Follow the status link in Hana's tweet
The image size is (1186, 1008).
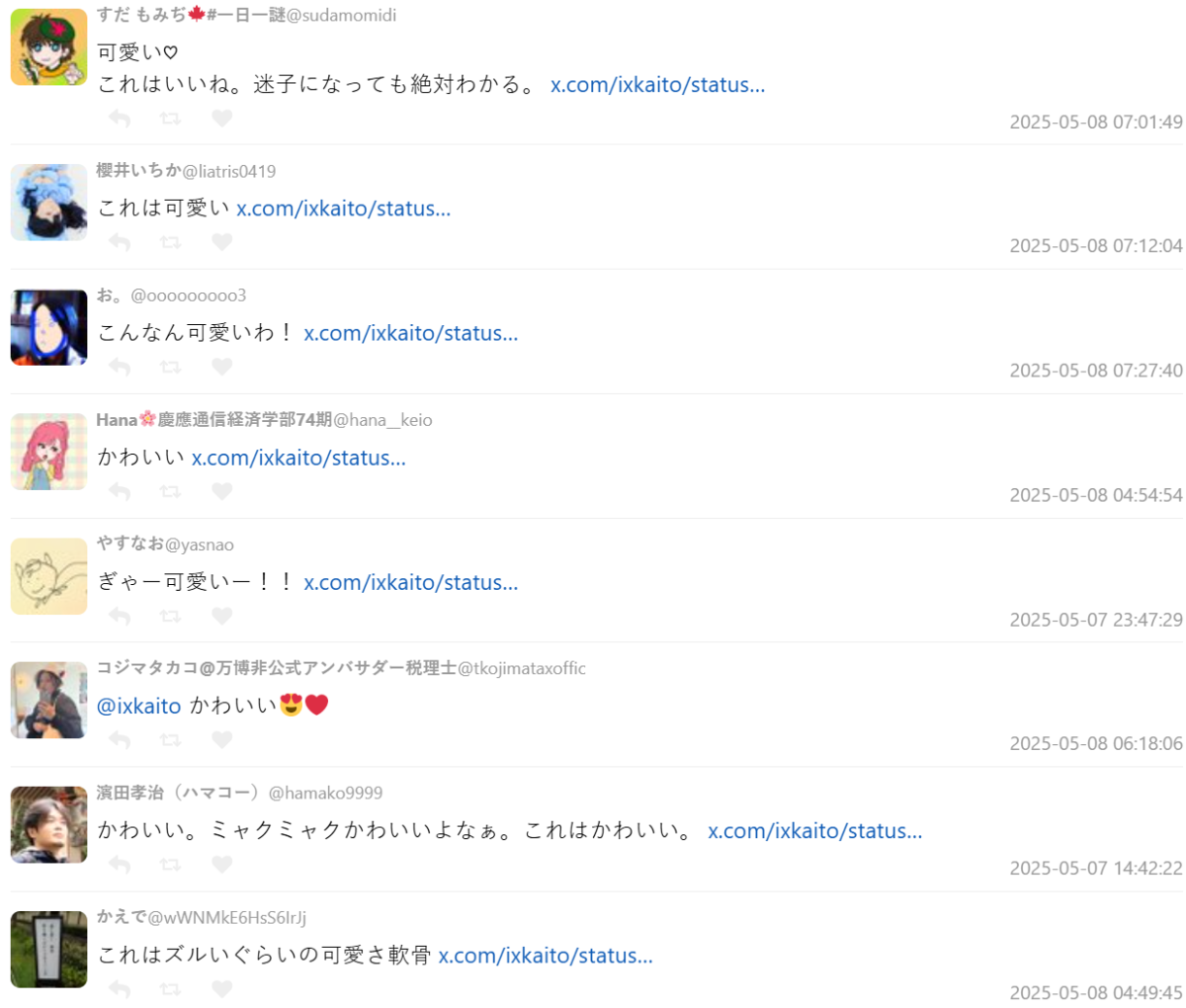(x=298, y=458)
